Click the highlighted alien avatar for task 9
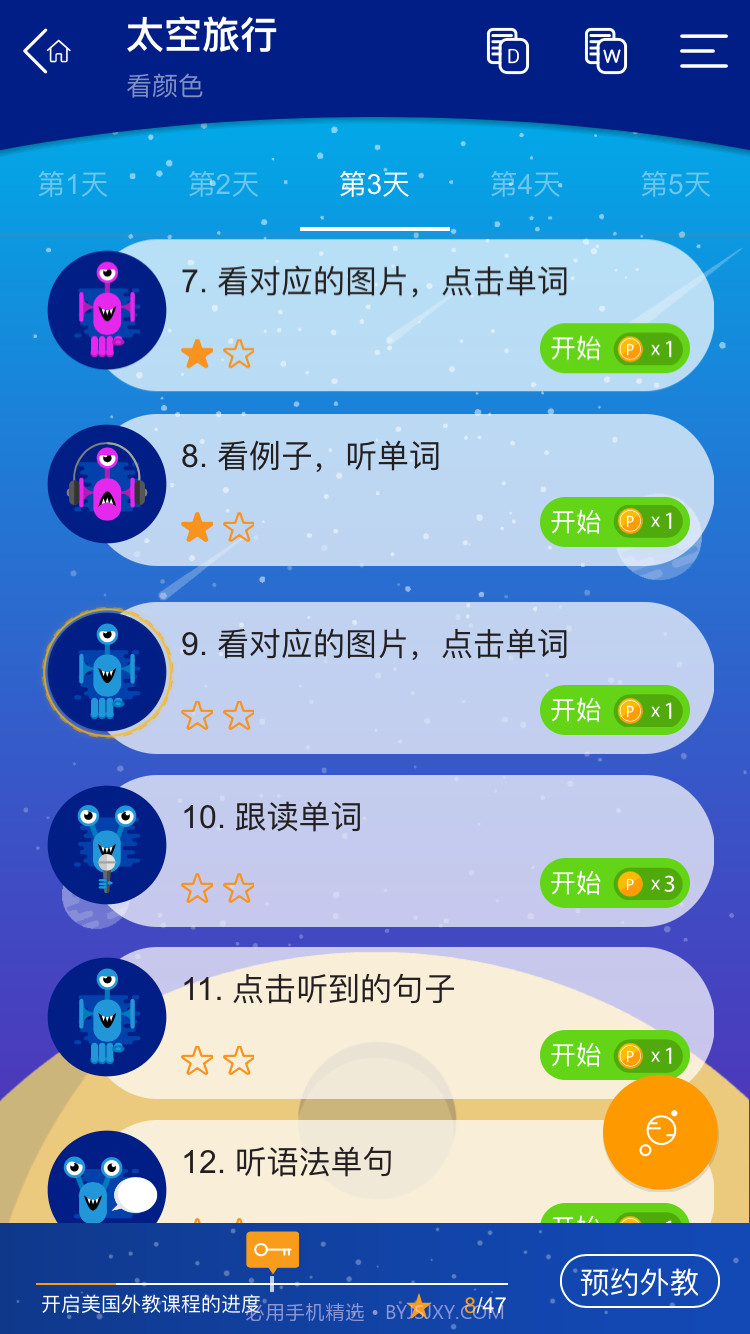The image size is (750, 1334). pyautogui.click(x=107, y=672)
